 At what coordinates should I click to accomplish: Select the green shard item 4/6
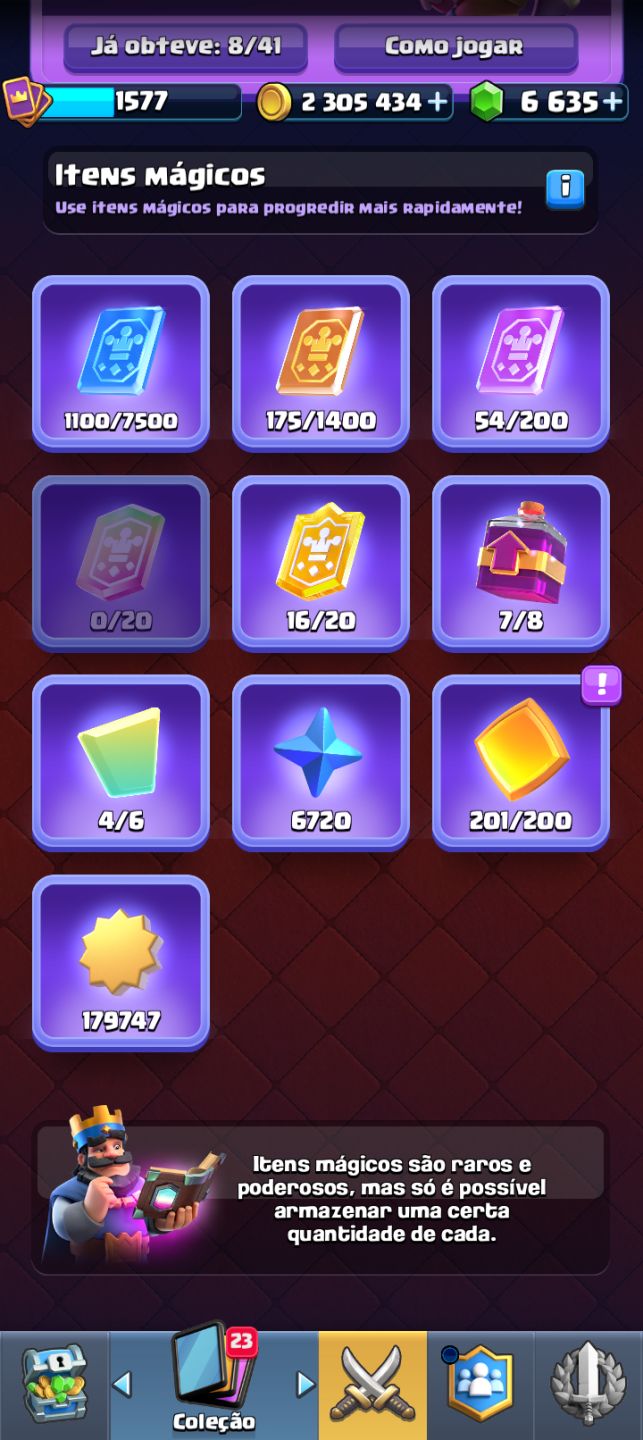point(121,763)
